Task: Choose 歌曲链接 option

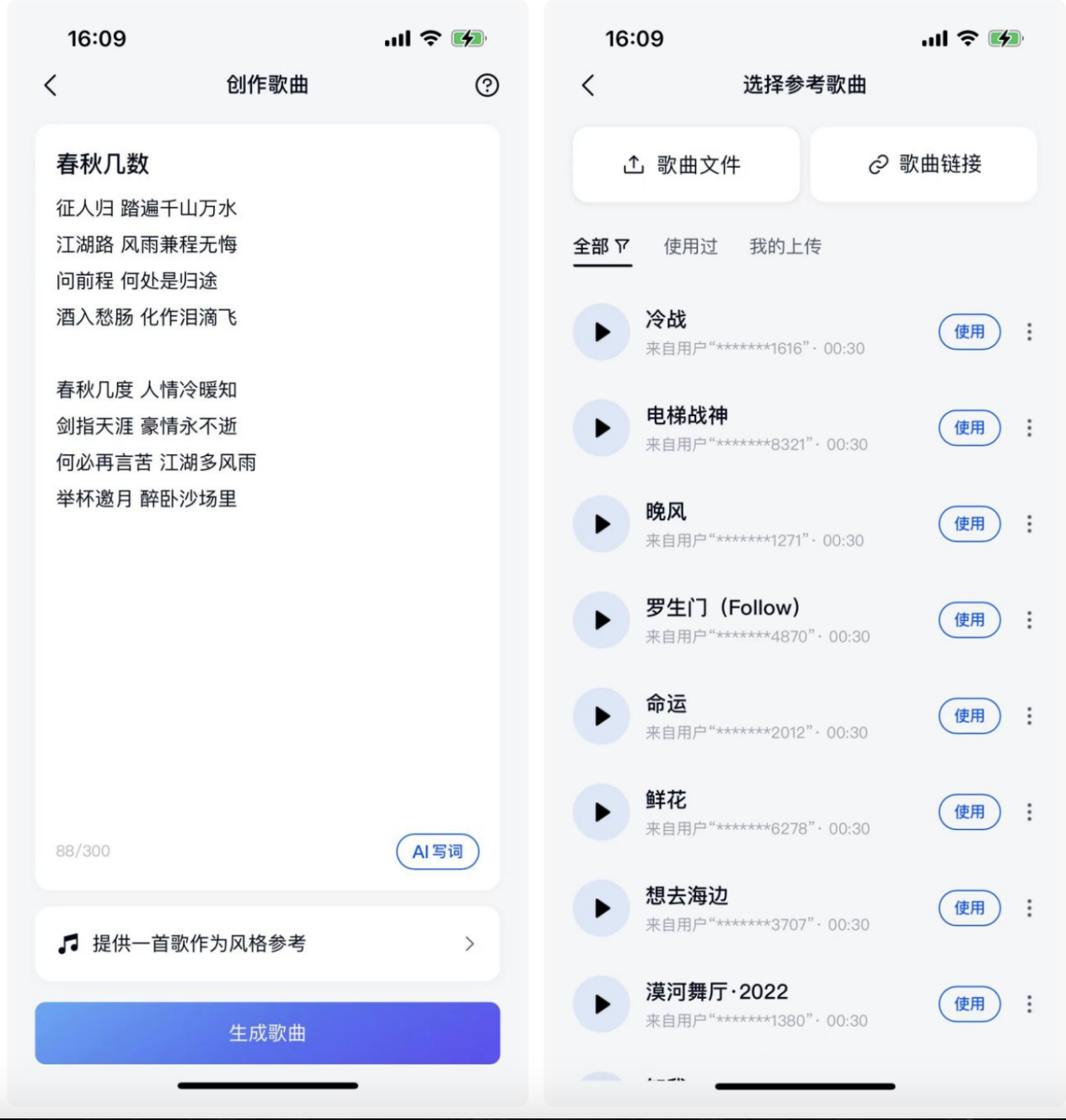Action: point(924,165)
